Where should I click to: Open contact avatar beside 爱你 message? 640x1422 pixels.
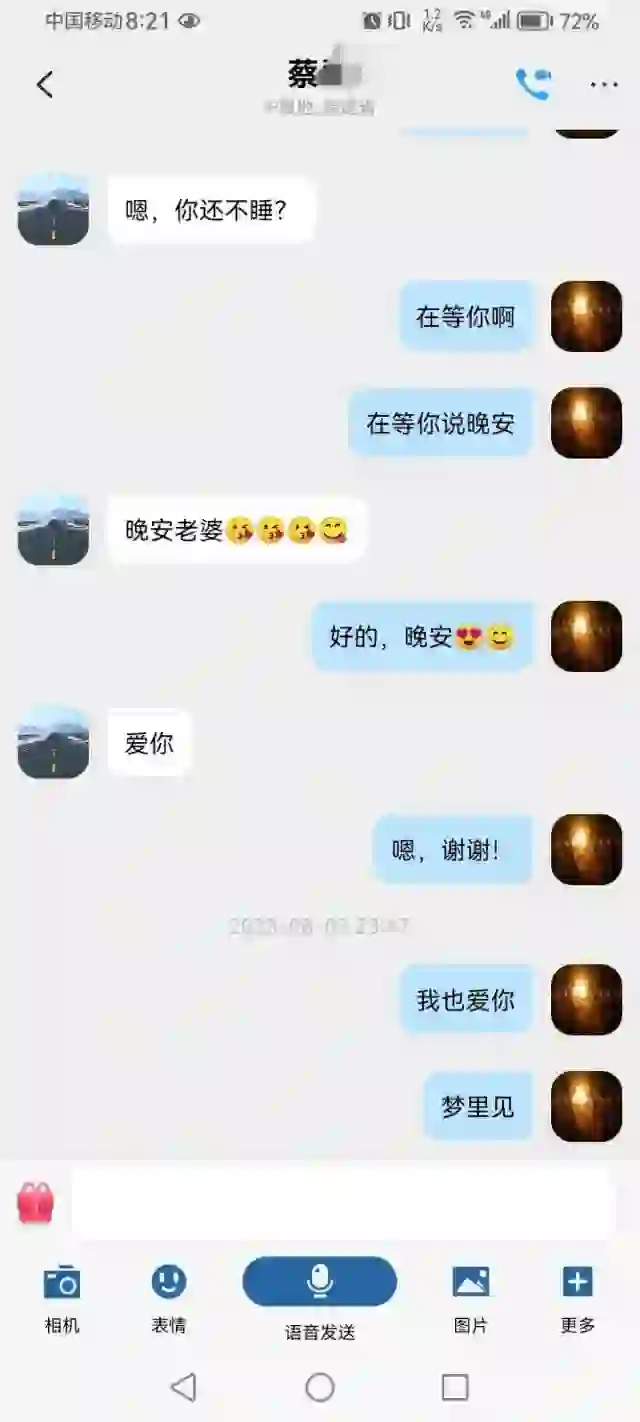(x=53, y=743)
